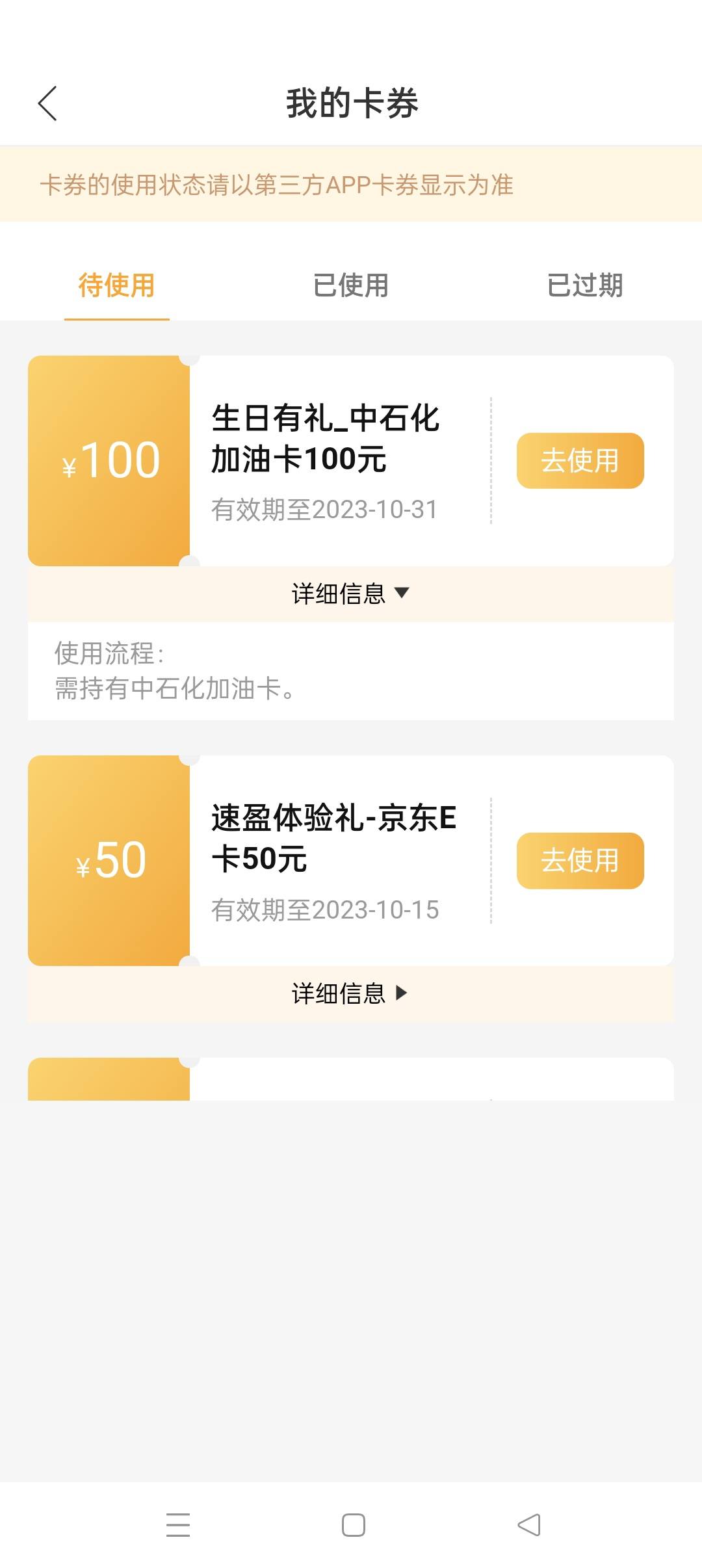The width and height of the screenshot is (702, 1568).
Task: Tap 去使用 for 中石化加油卡100元 coupon
Action: point(580,461)
